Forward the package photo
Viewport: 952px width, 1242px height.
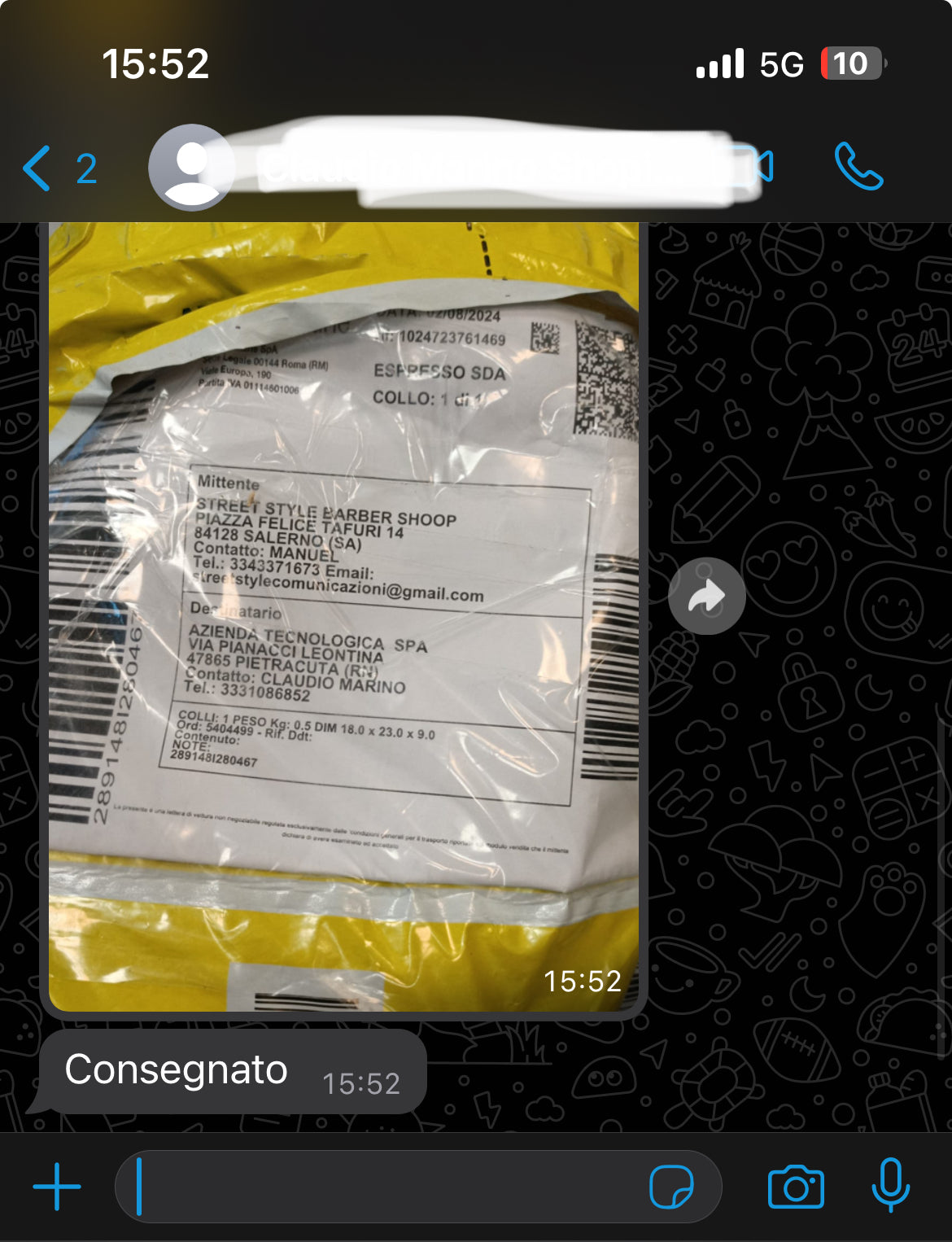(x=706, y=597)
